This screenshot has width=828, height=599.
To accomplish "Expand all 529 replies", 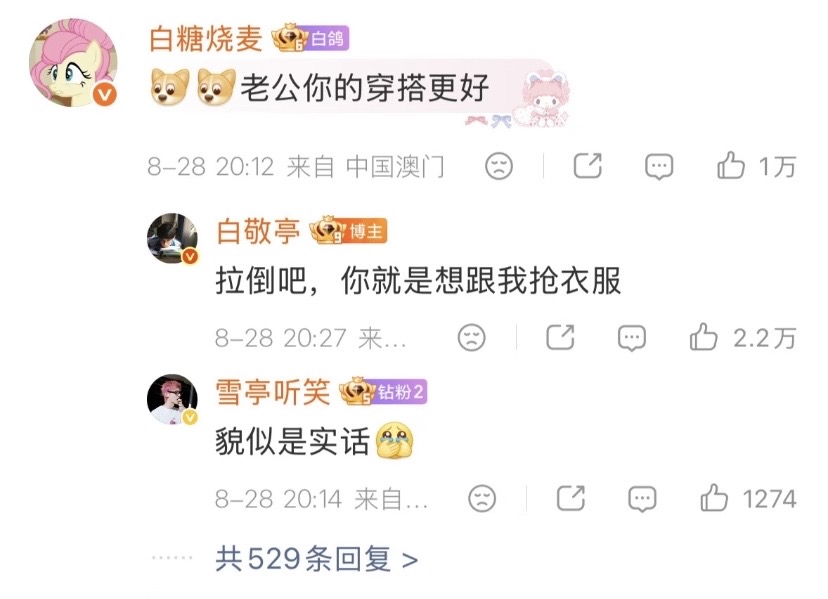I will [x=317, y=558].
